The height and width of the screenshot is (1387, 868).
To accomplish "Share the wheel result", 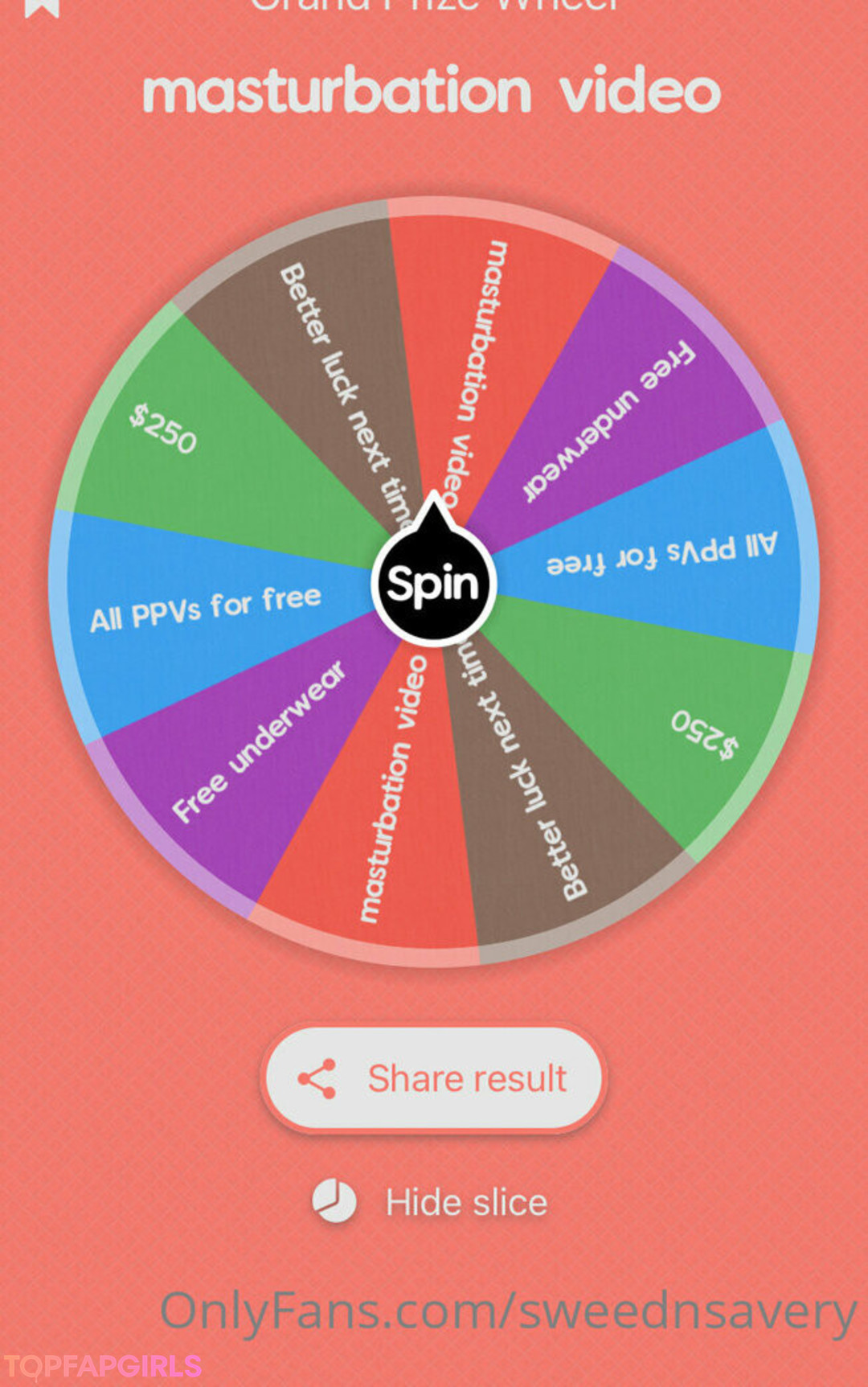I will point(434,1078).
